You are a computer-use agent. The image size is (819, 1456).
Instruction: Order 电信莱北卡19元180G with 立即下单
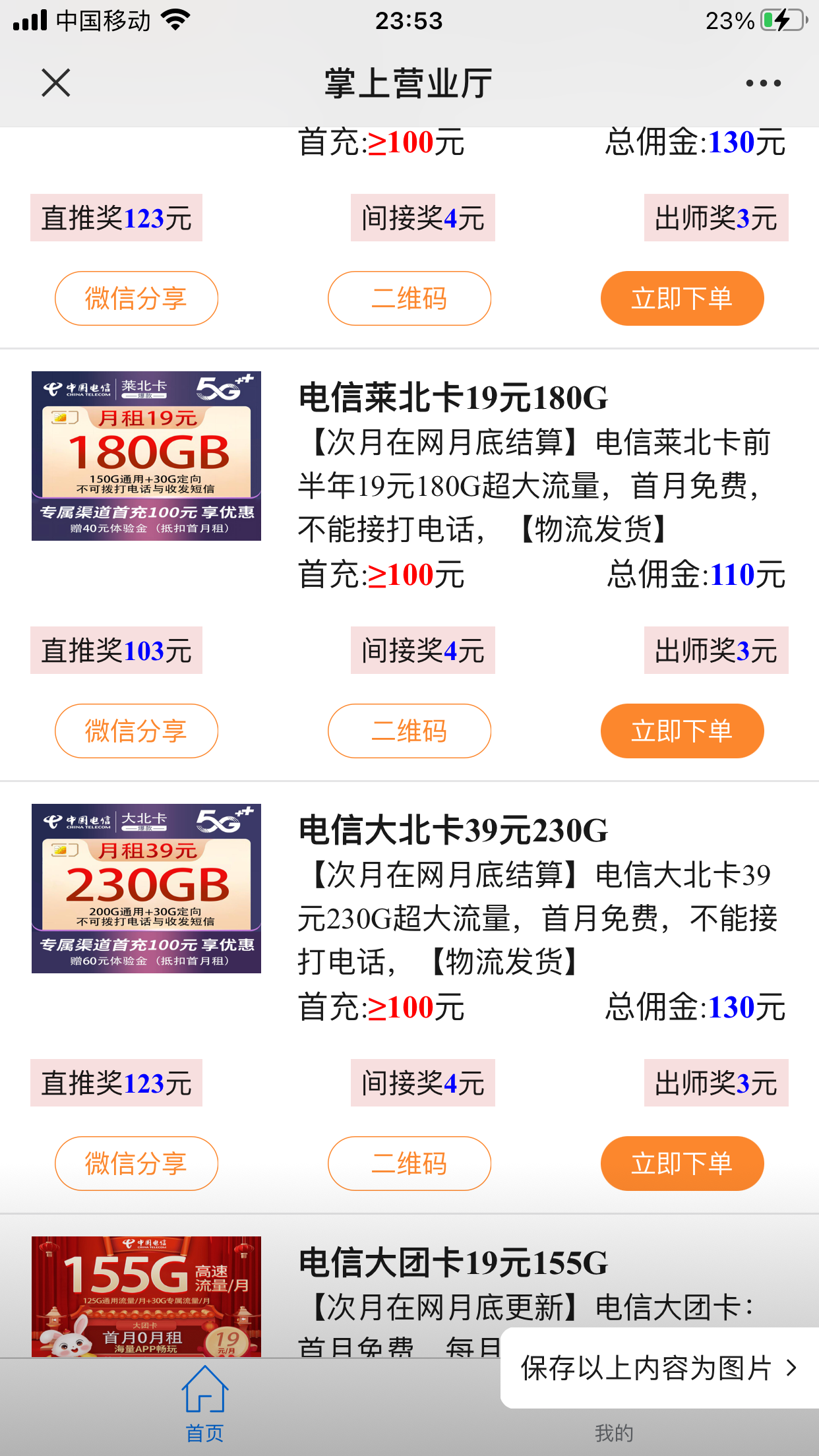682,731
